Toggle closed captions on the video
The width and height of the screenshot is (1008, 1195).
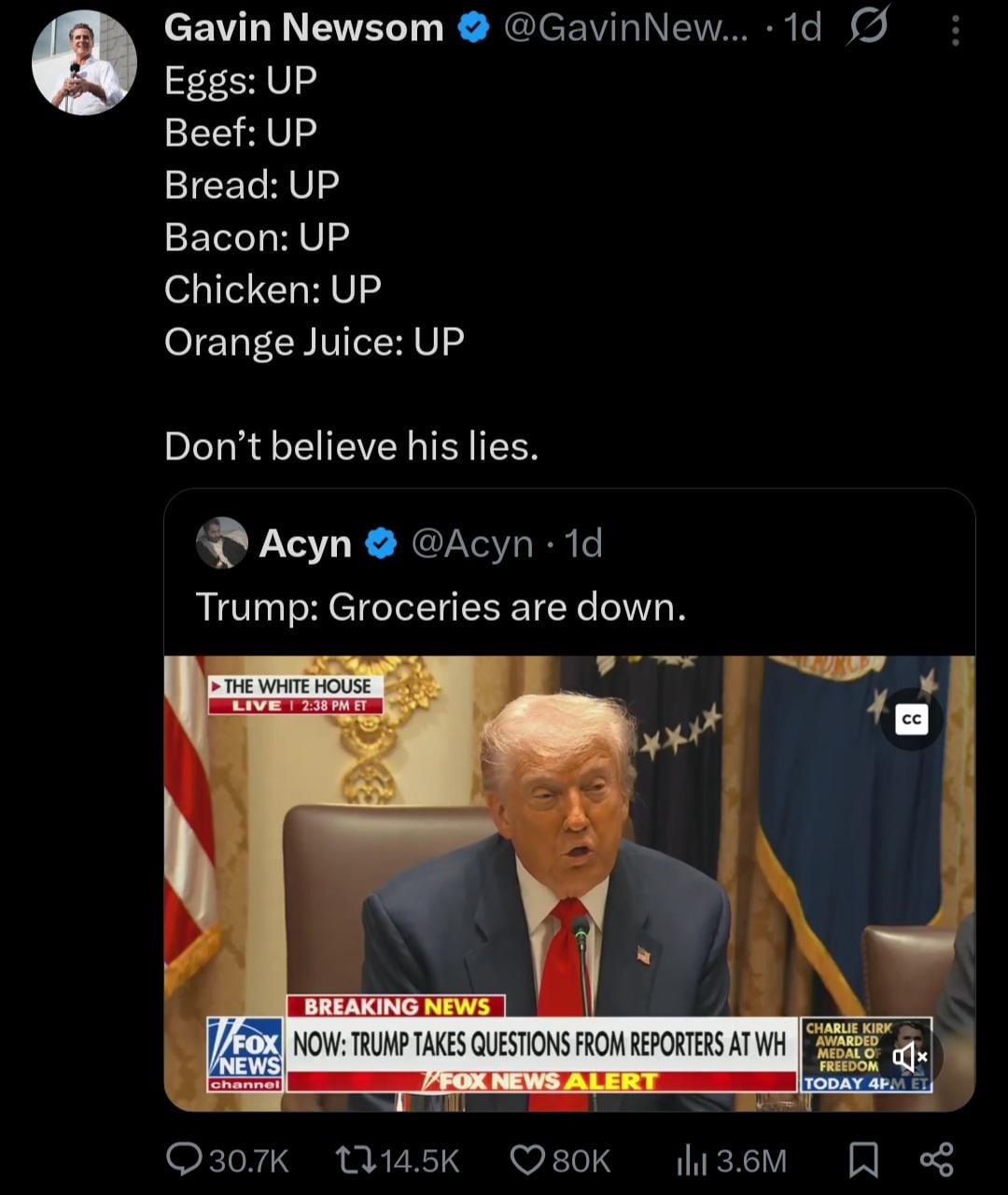point(912,719)
